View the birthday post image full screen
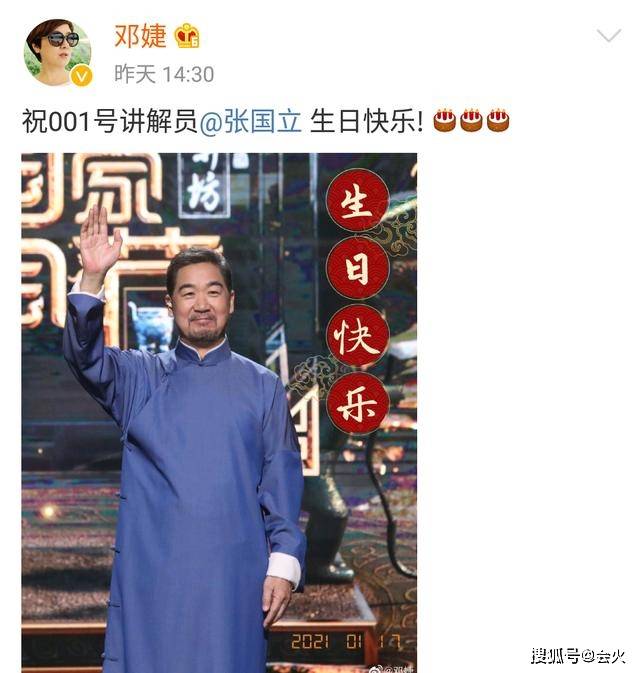 (219, 410)
